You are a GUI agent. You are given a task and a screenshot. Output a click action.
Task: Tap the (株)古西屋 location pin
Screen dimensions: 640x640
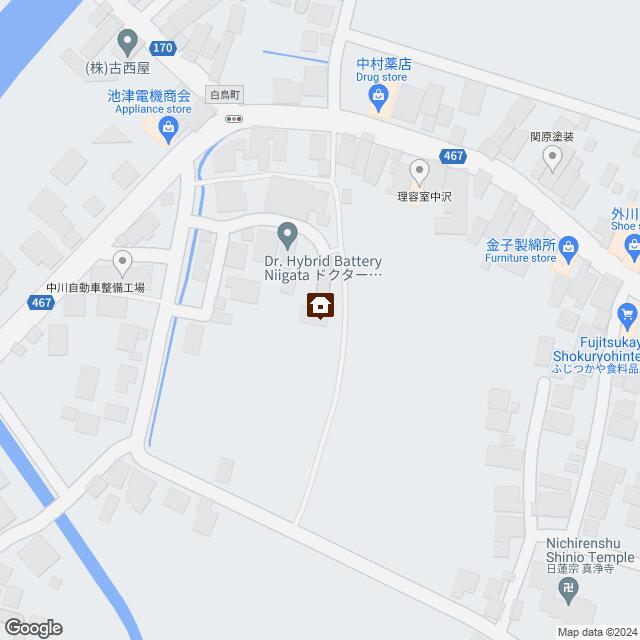[127, 42]
